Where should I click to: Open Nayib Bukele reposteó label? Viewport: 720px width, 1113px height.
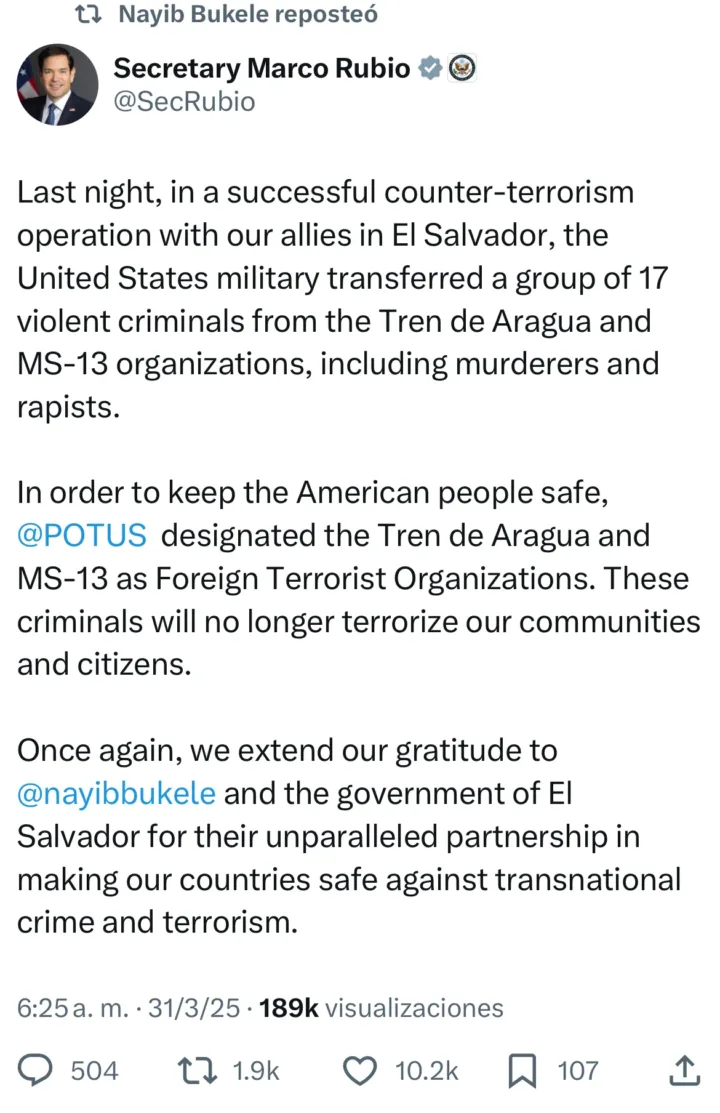(247, 15)
